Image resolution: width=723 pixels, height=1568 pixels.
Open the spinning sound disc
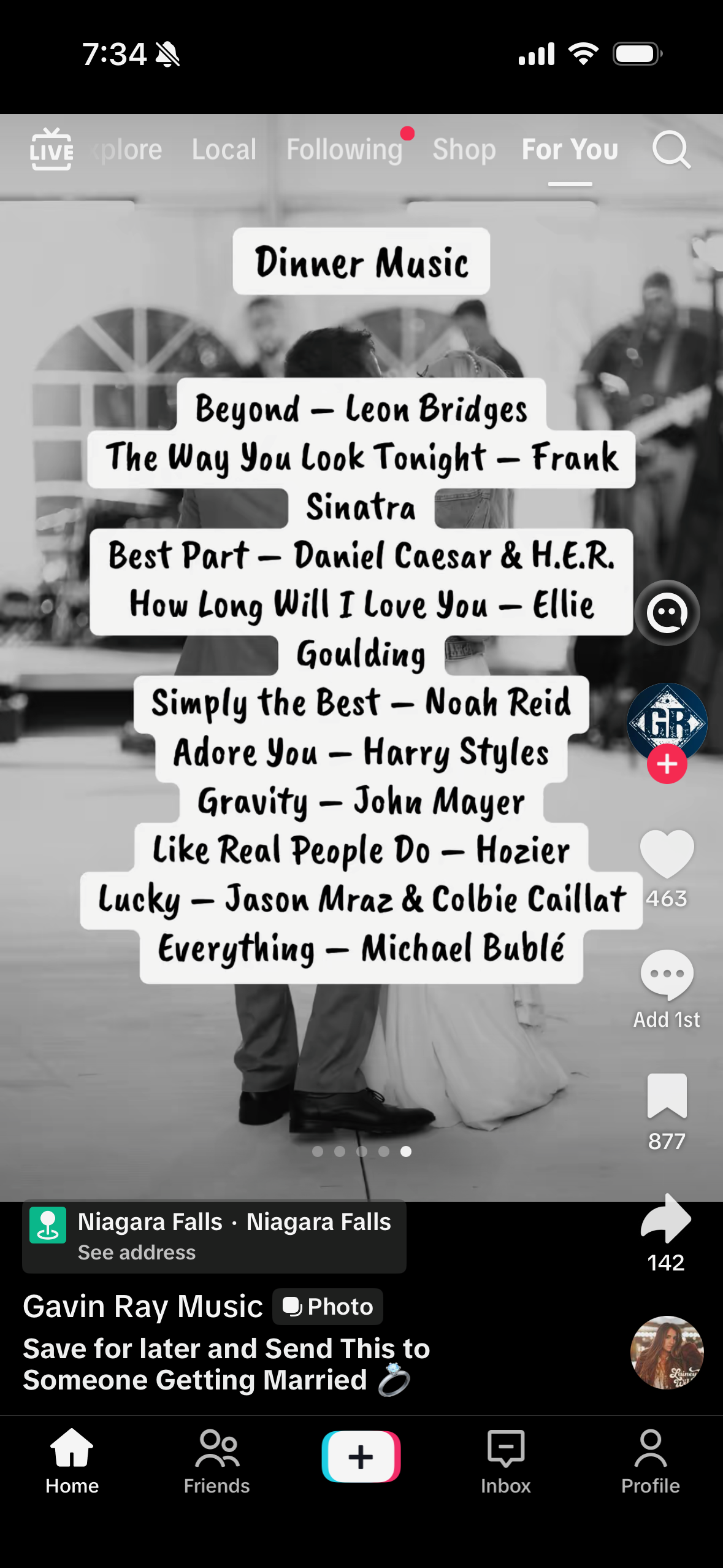tap(667, 1352)
